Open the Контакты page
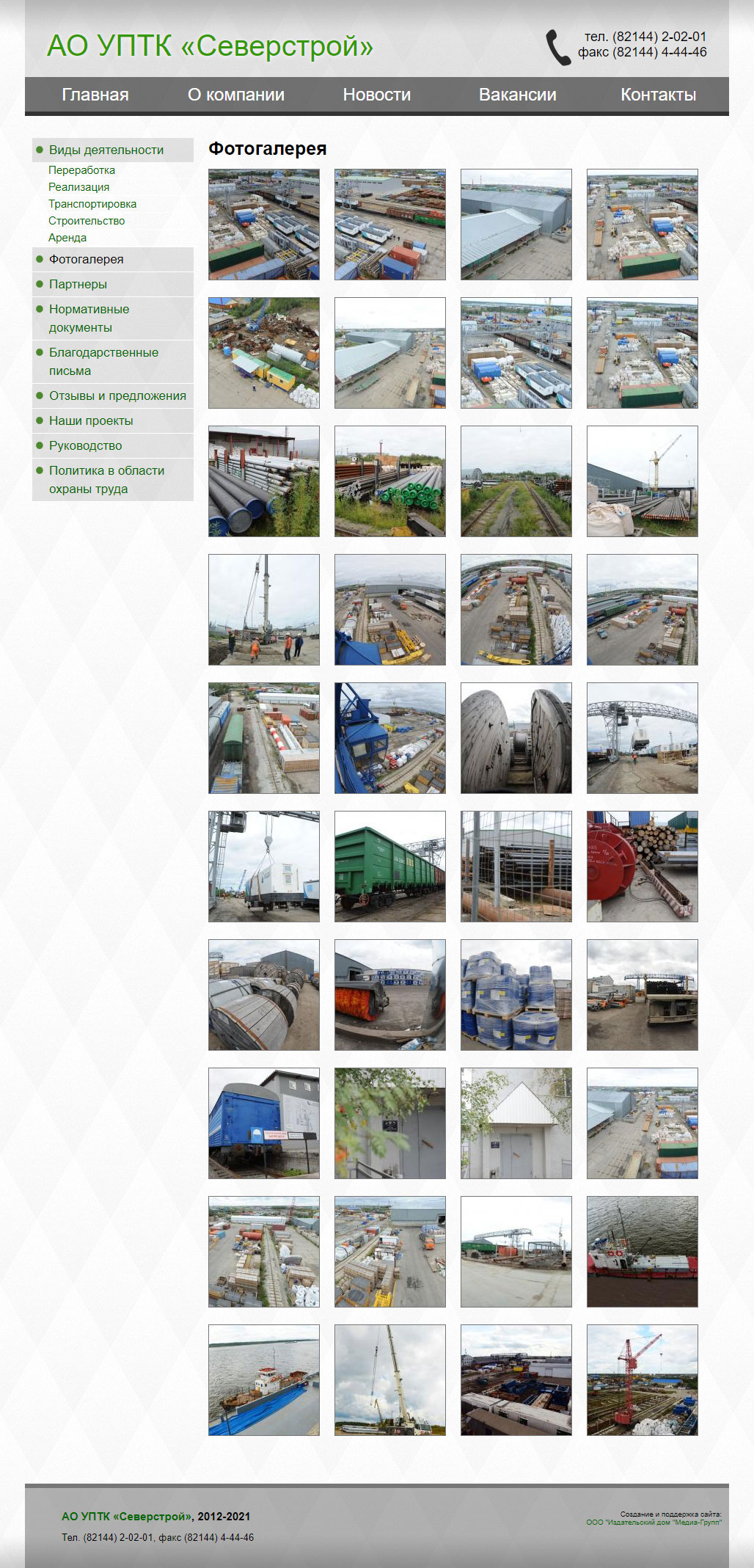Image resolution: width=754 pixels, height=1568 pixels. click(x=659, y=95)
